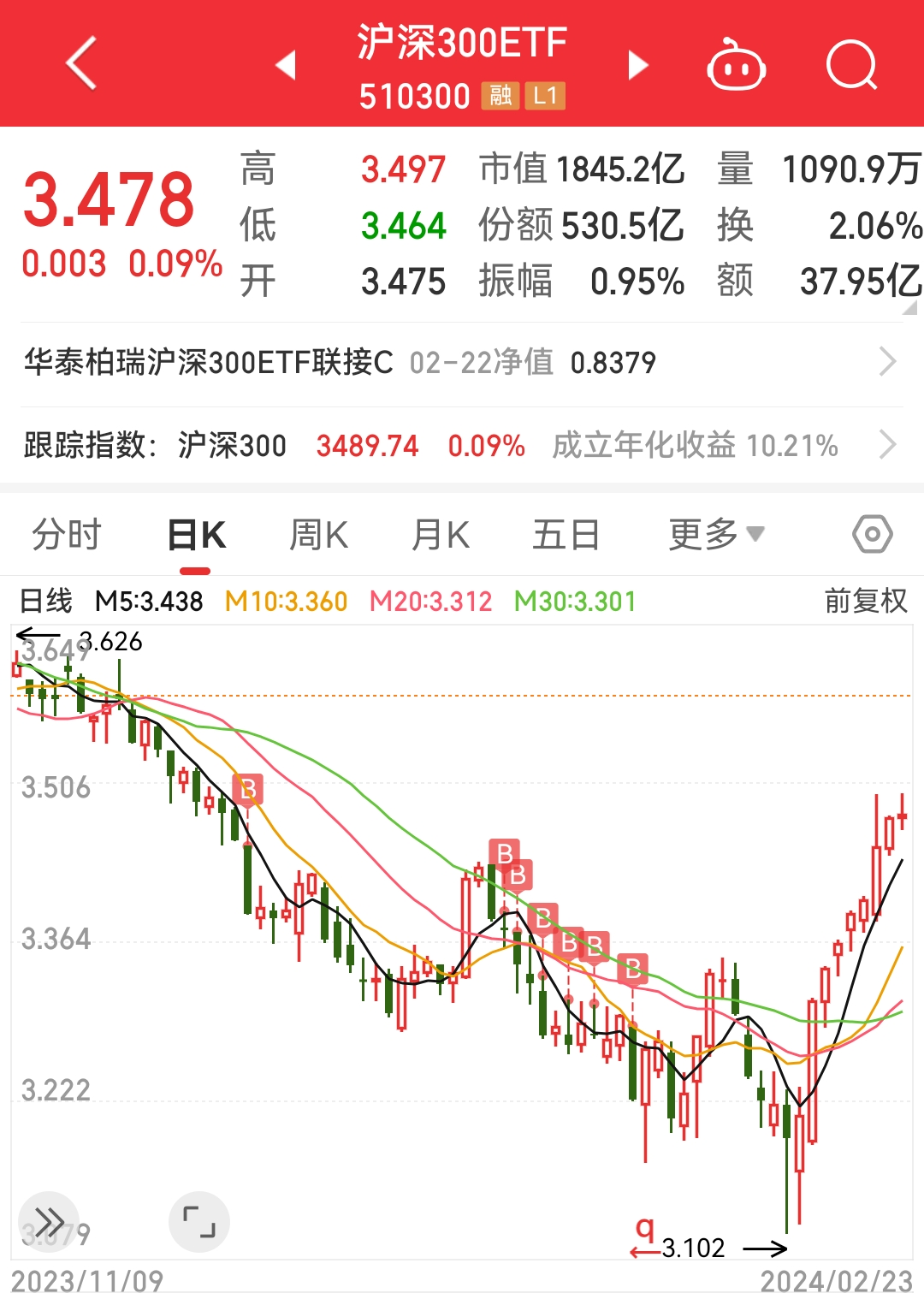Tap the double-arrow expand button
This screenshot has height=1293, width=924.
click(x=50, y=1221)
